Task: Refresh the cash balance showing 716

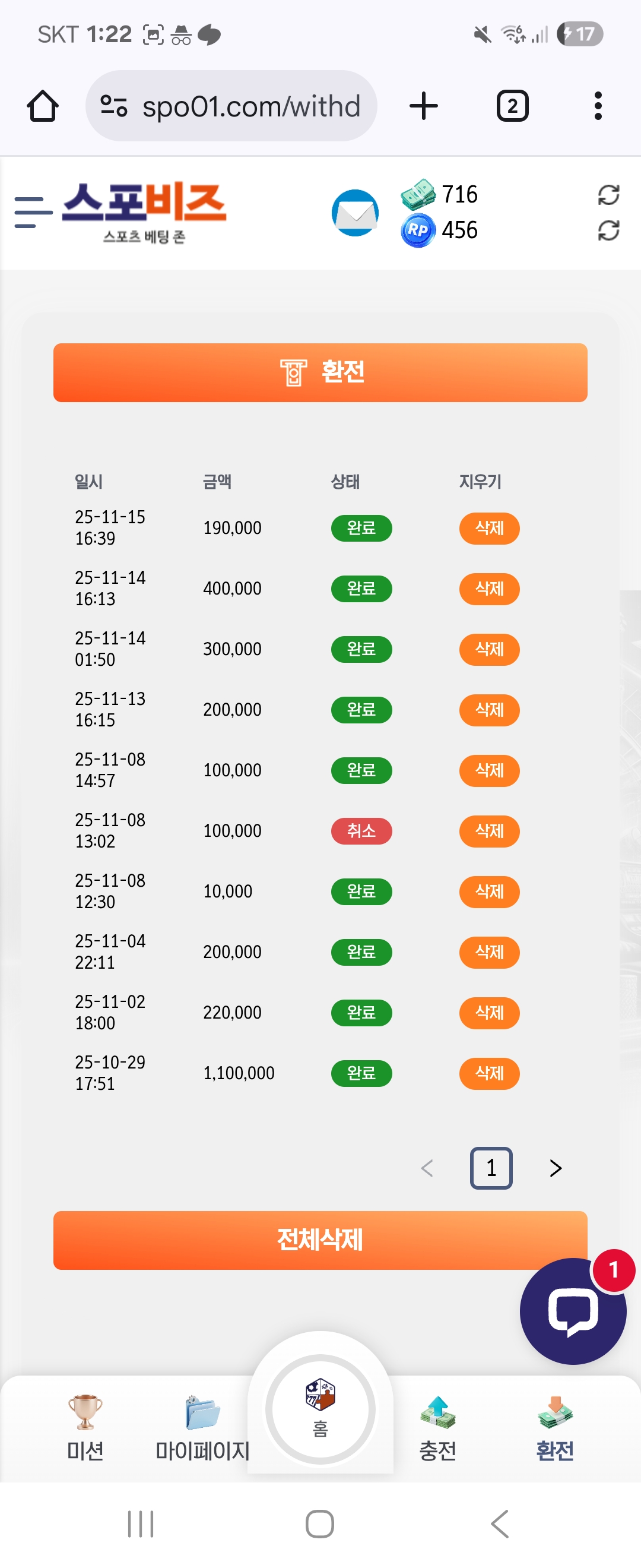Action: [x=608, y=195]
